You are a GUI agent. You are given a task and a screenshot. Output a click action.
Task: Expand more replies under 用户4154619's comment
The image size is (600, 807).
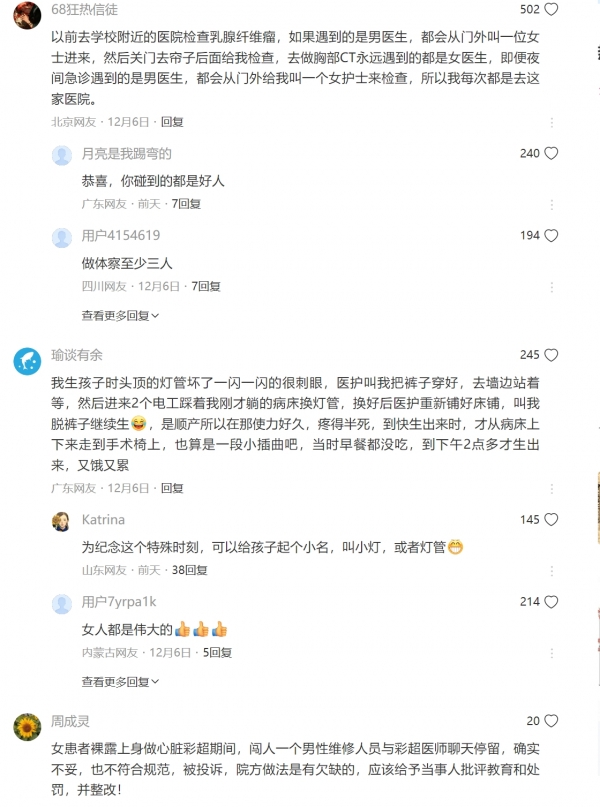120,315
